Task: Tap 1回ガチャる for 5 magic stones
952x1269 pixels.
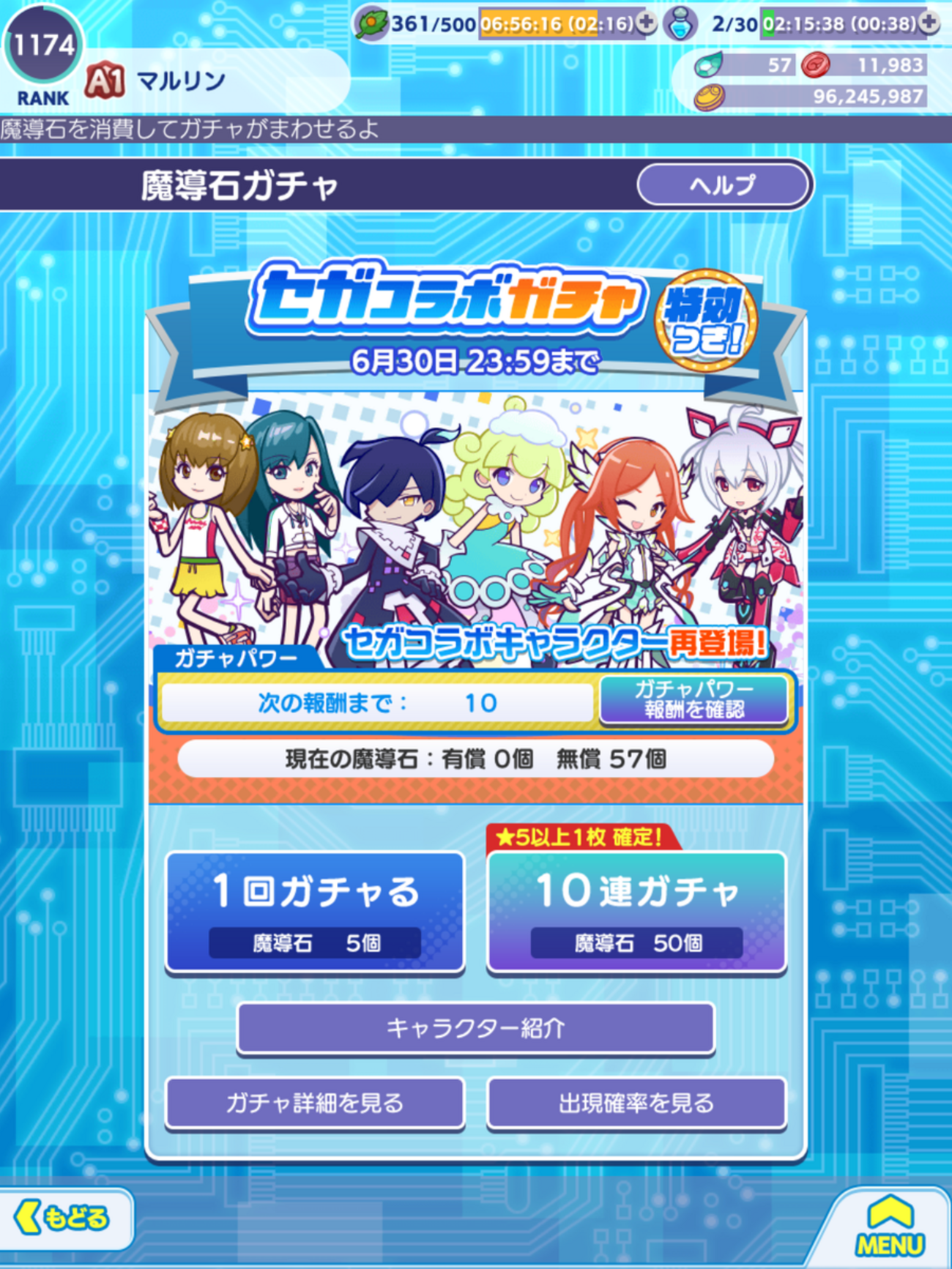Action: pos(315,912)
